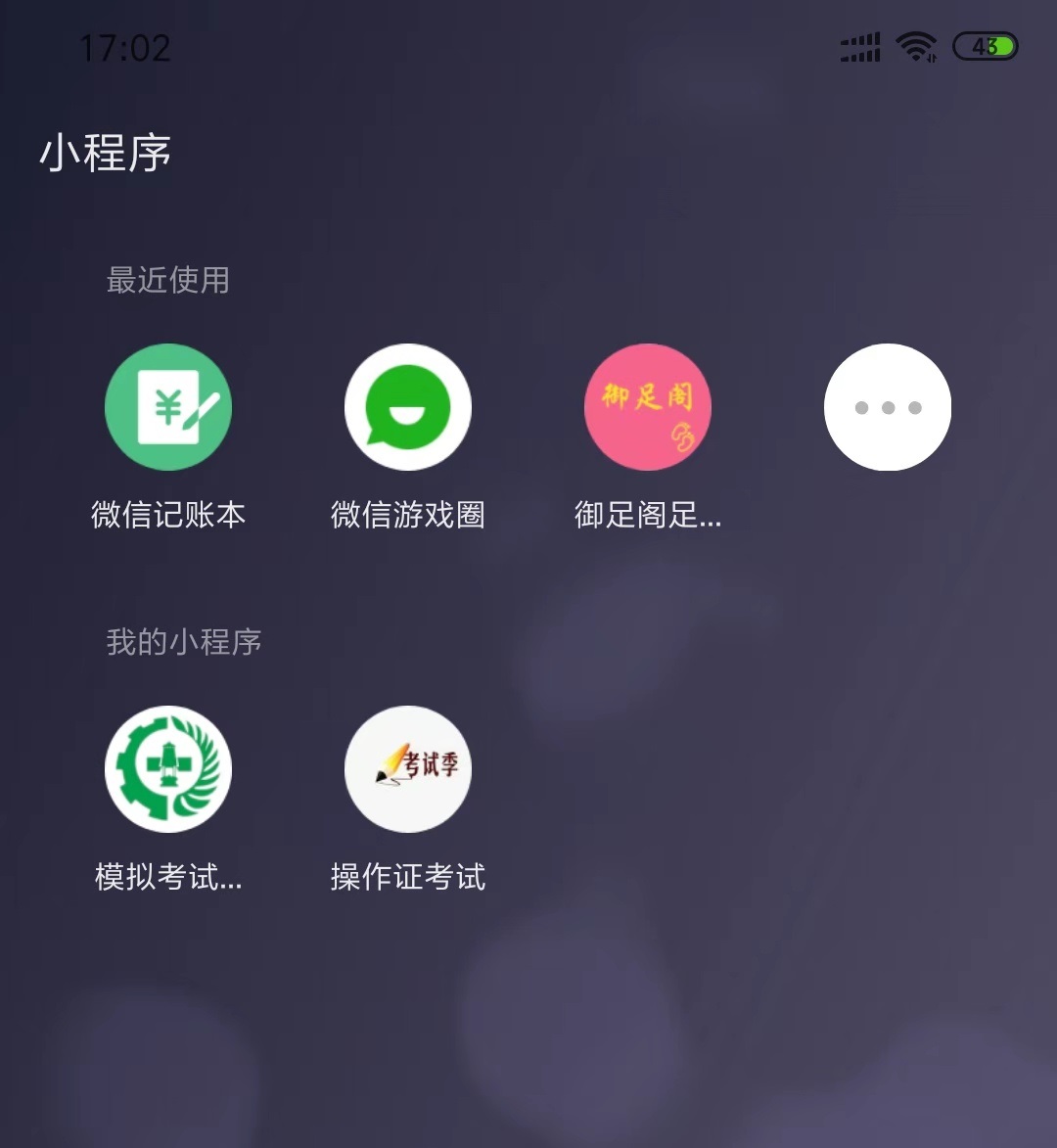Open the 御足阁足... mini program

click(x=648, y=407)
